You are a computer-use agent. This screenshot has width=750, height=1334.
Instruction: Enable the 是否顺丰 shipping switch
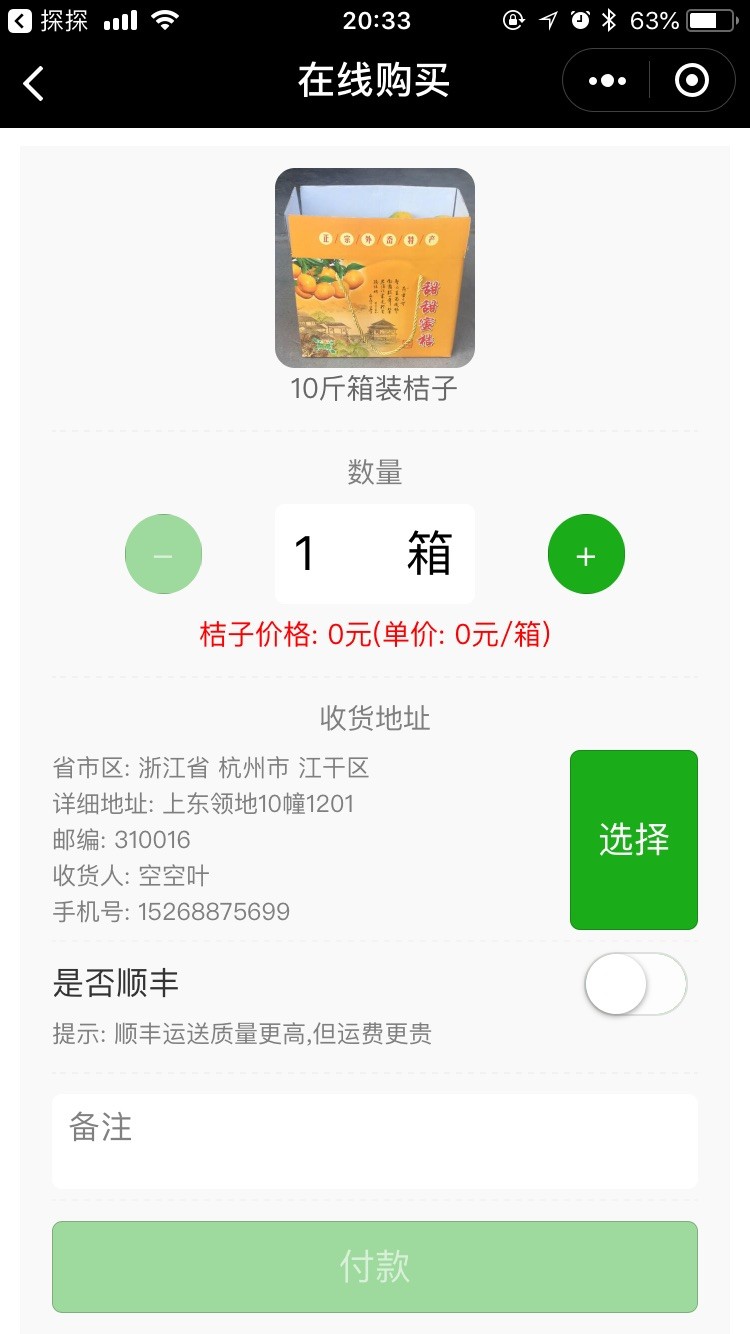636,984
